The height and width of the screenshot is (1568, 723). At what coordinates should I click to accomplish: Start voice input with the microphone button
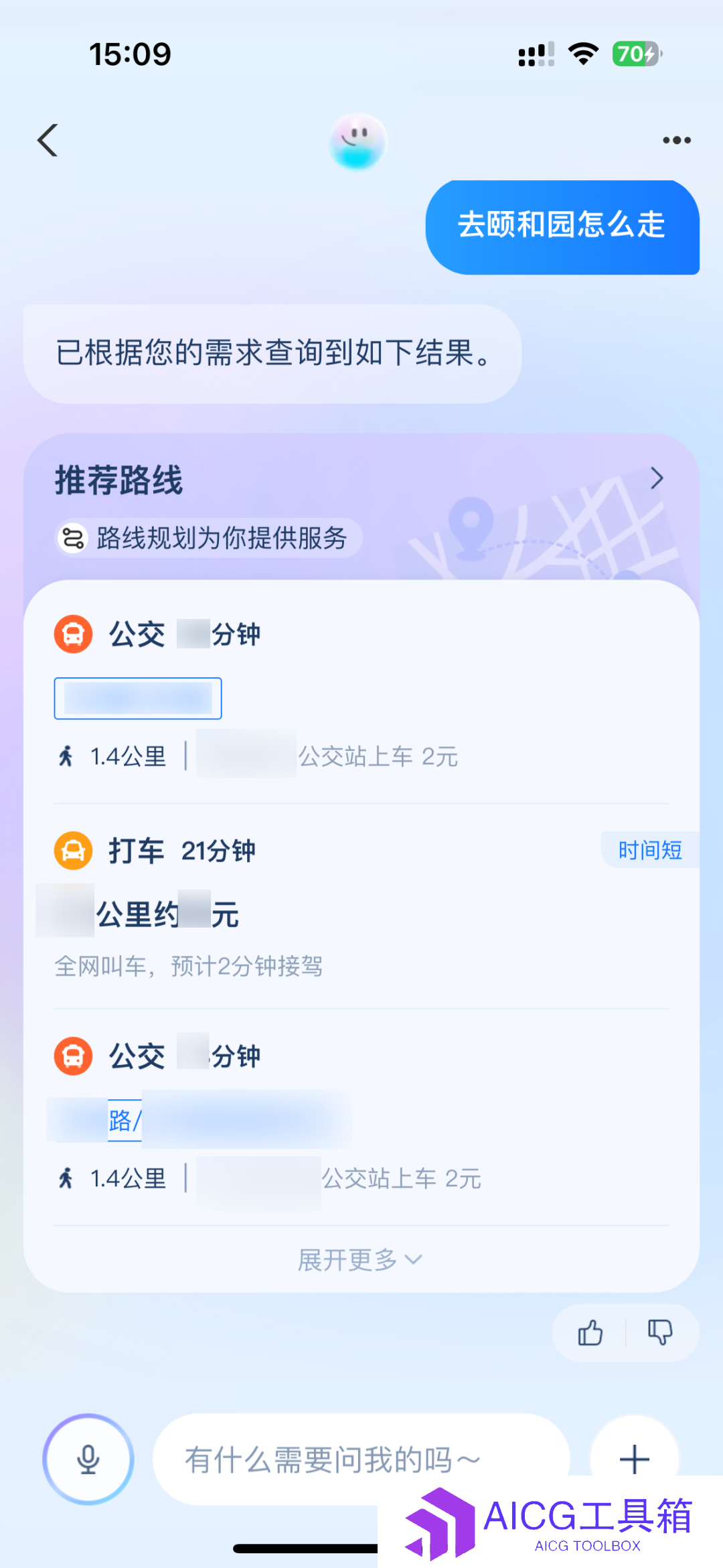coord(88,1459)
